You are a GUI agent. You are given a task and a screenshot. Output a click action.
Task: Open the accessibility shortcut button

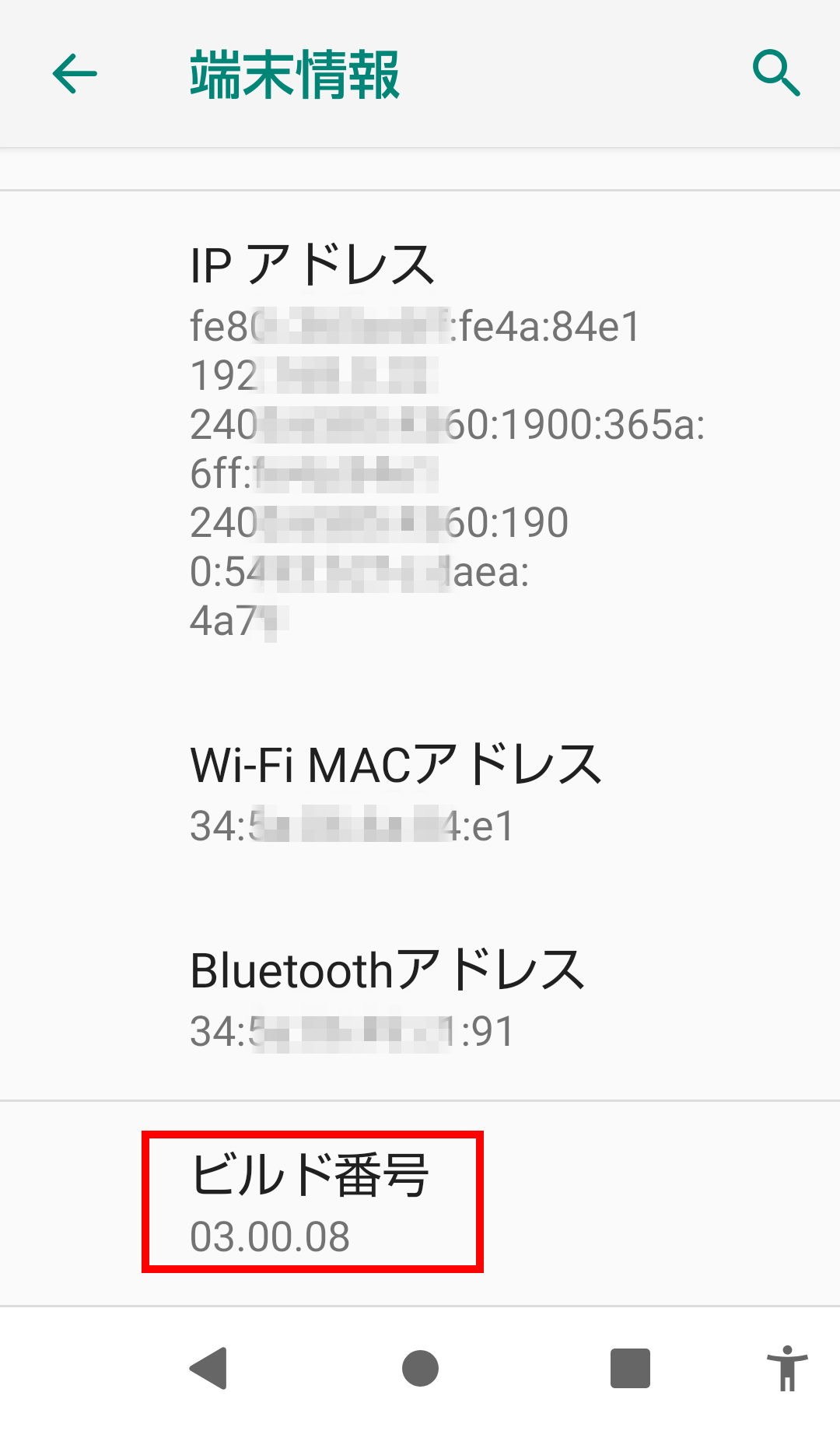click(787, 1368)
